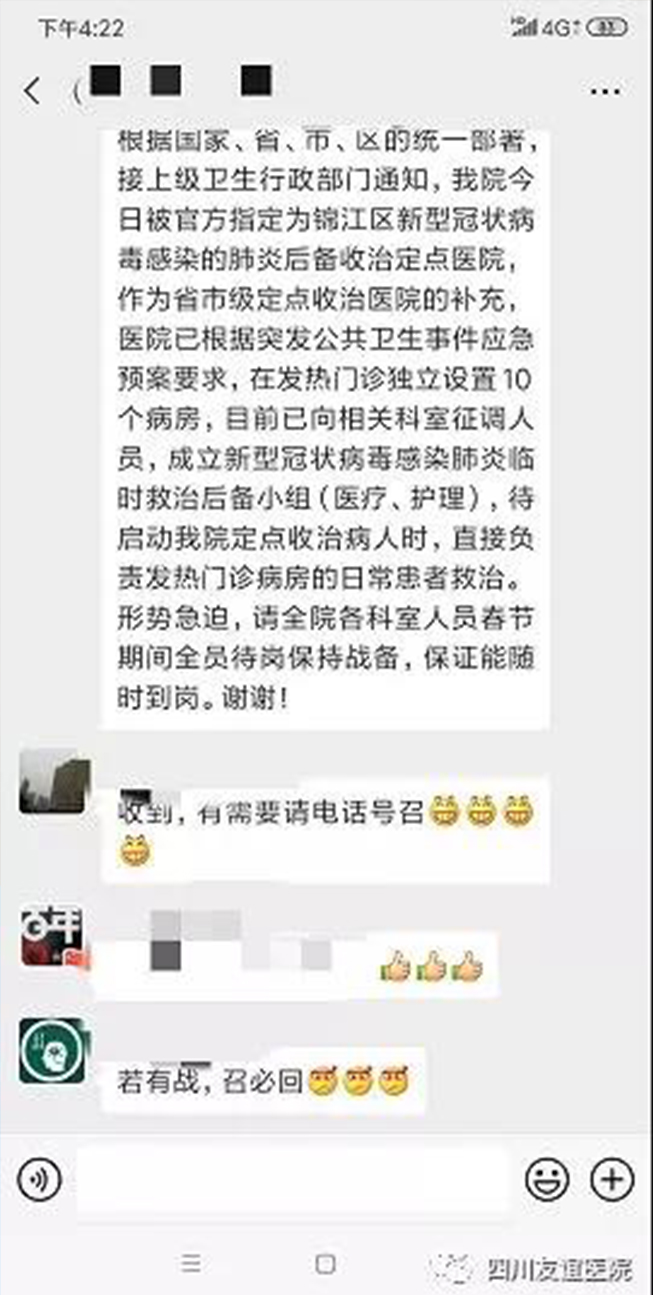Image resolution: width=653 pixels, height=1295 pixels.
Task: Switch to voice message input
Action: (39, 1181)
